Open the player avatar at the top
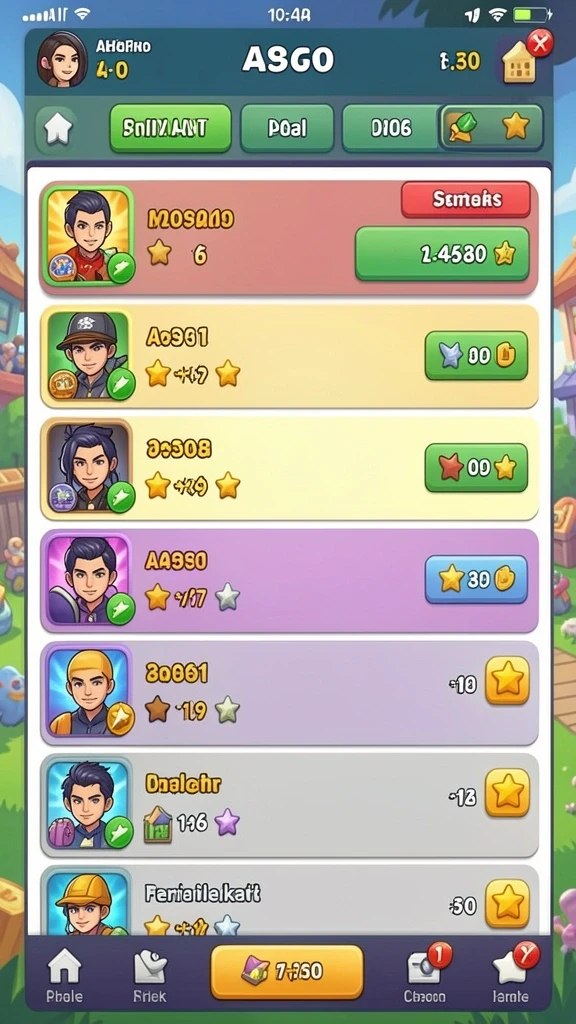Screen dimensions: 576x1024 click(62, 59)
